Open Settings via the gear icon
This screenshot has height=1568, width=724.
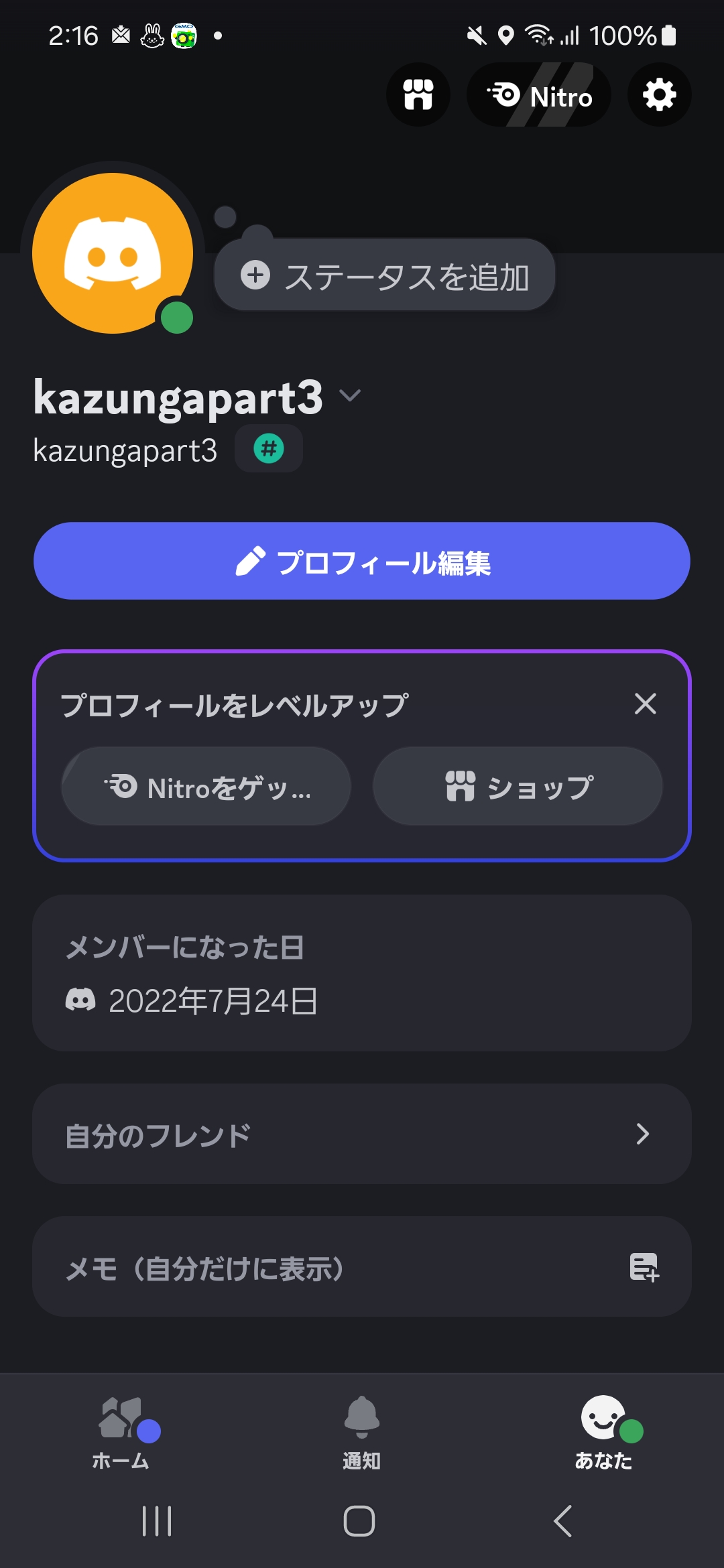tap(658, 94)
